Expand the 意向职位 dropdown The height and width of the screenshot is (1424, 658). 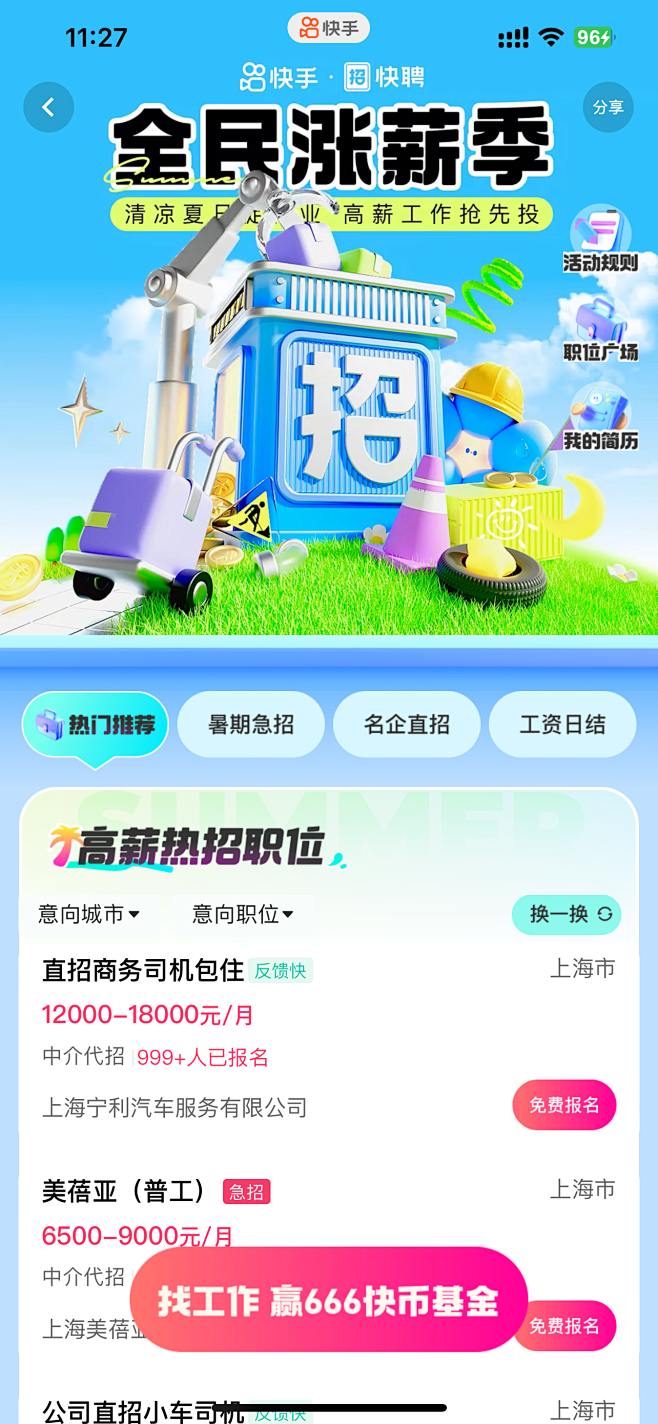point(242,914)
